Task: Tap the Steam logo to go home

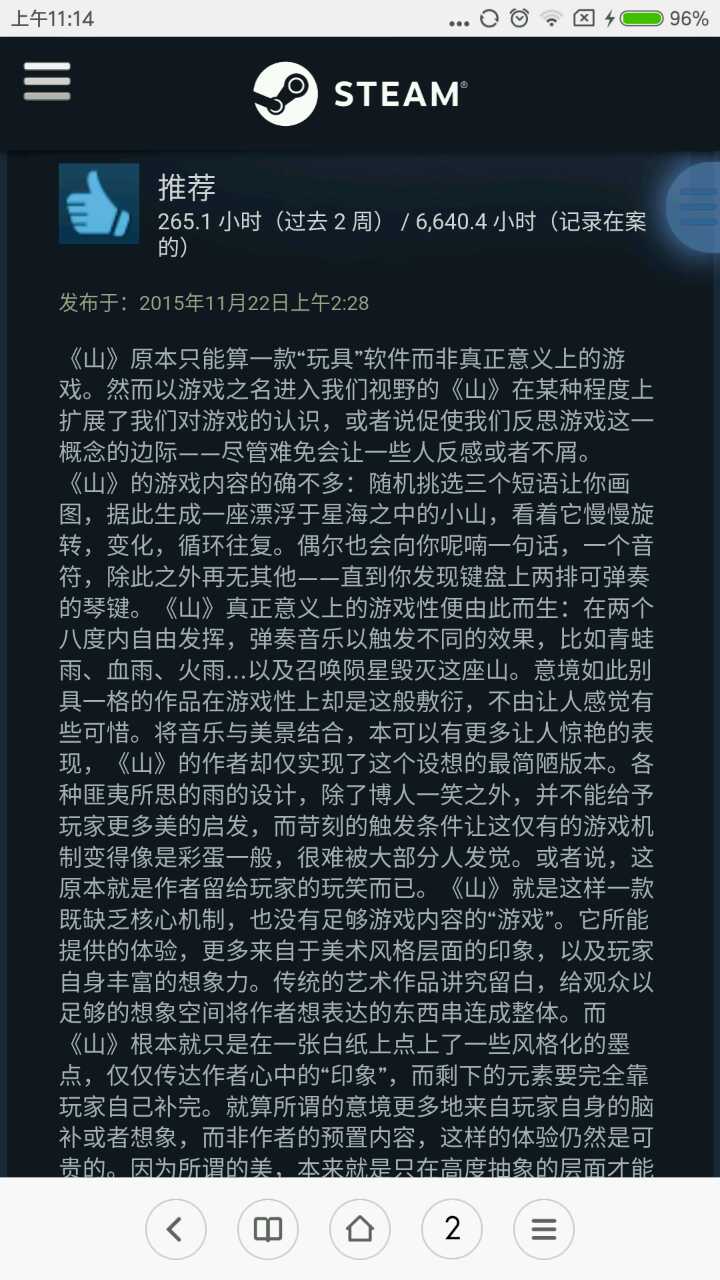Action: point(360,94)
